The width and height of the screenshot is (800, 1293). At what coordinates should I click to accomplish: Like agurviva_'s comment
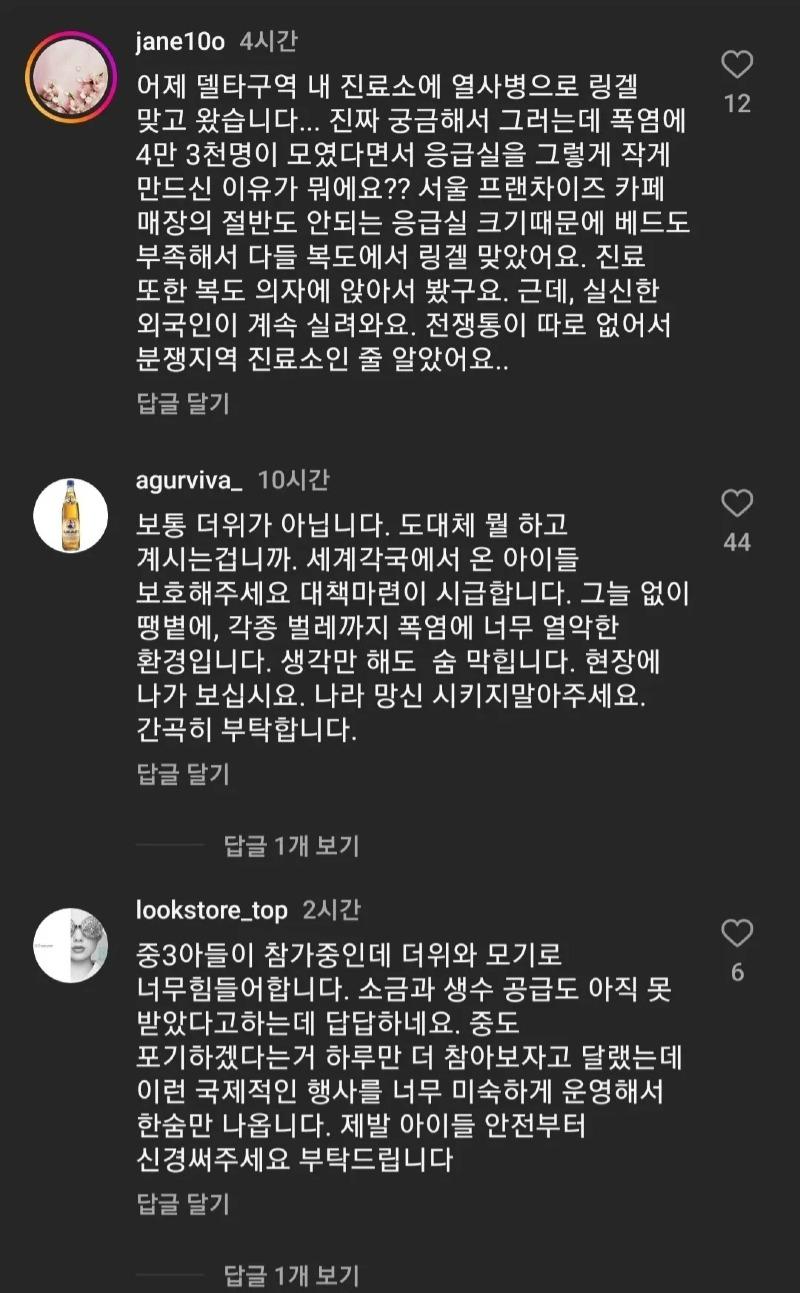coord(737,504)
